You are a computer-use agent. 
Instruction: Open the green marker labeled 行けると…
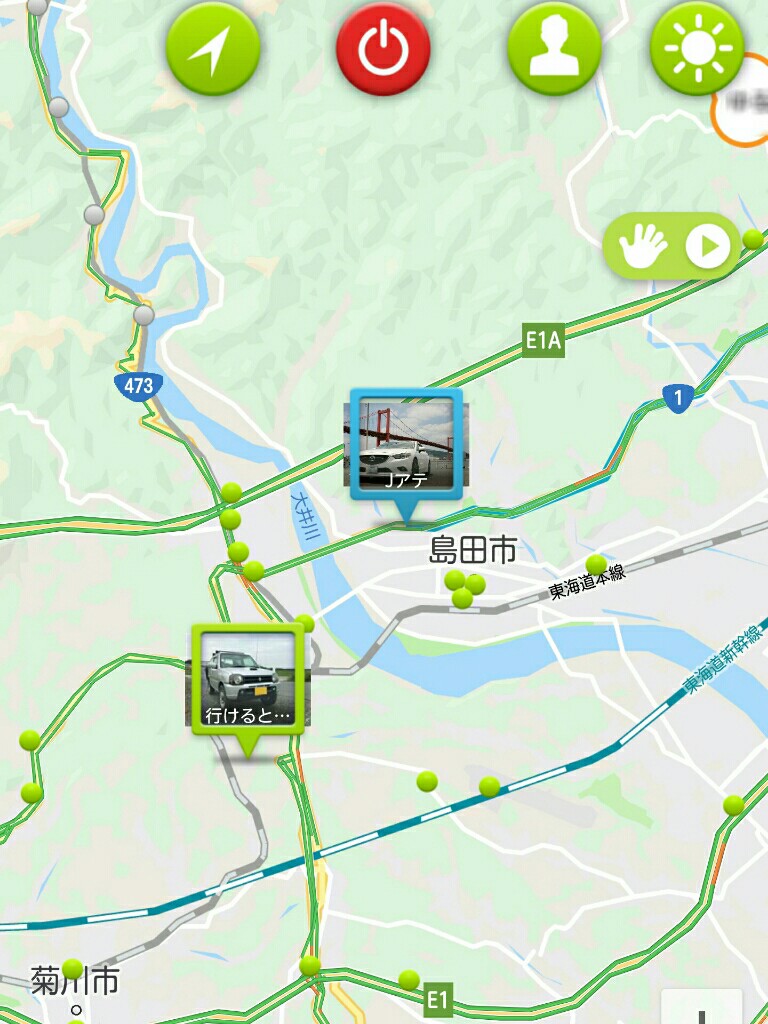[247, 680]
